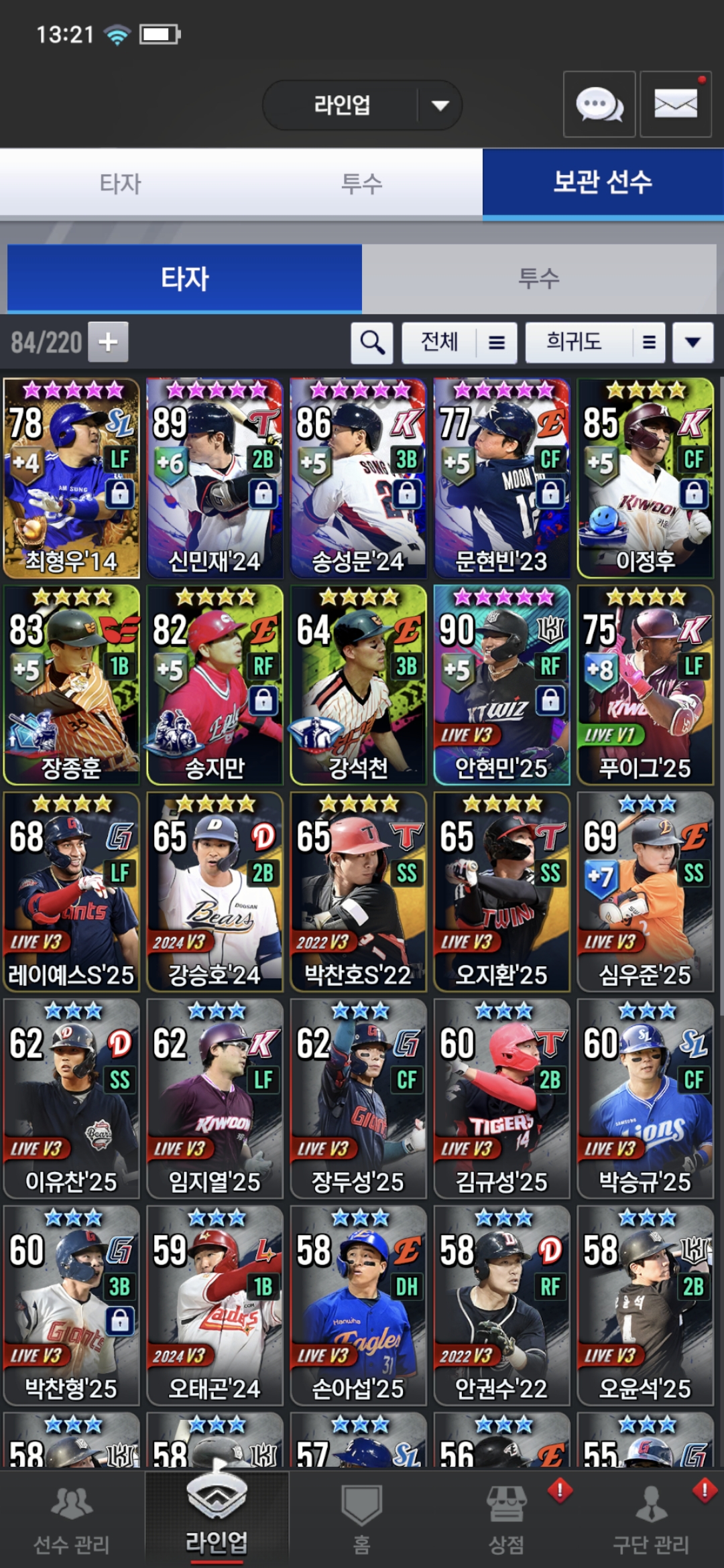724x1568 pixels.
Task: Open the 이정후 player card
Action: [x=645, y=478]
